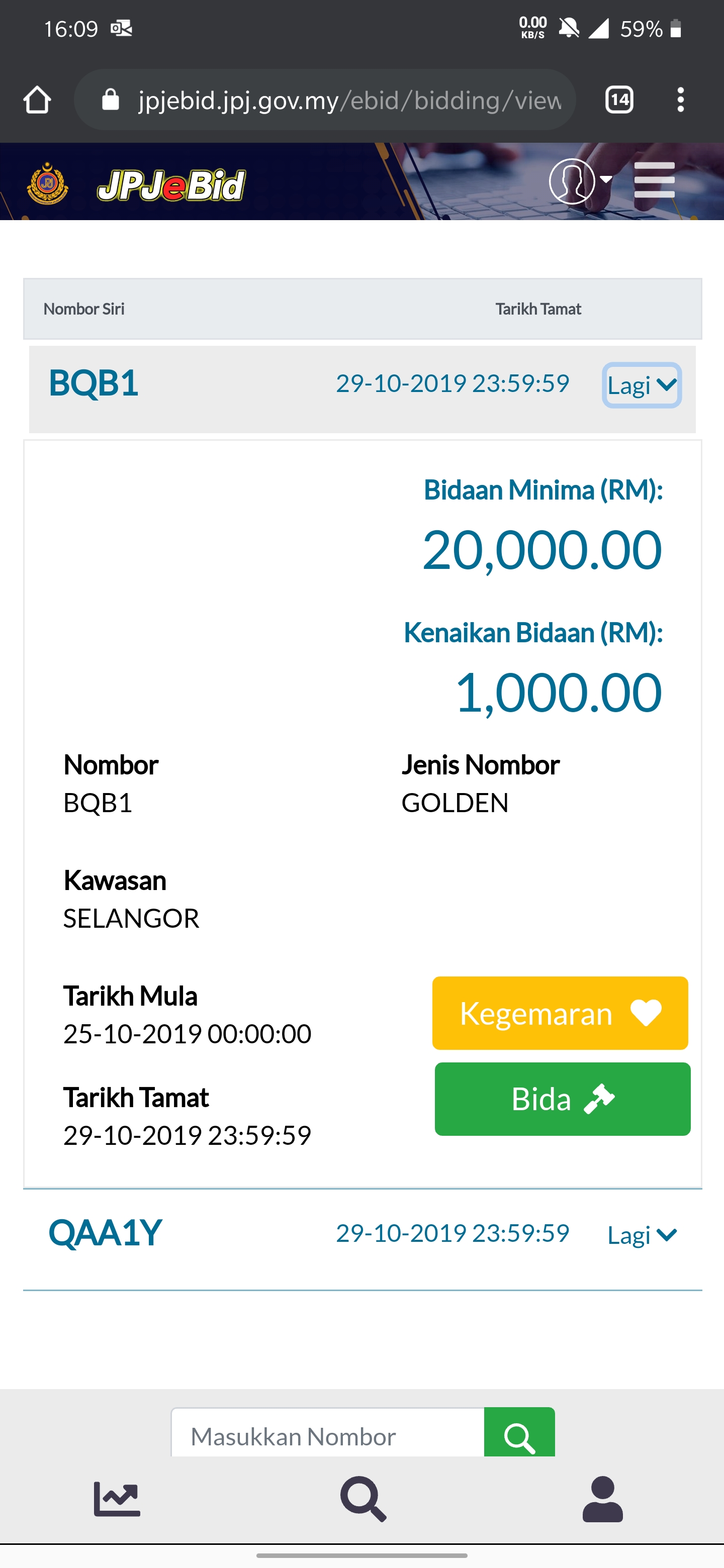Image resolution: width=724 pixels, height=1568 pixels.
Task: Open the chart tab in the bottom bar
Action: [x=117, y=1499]
